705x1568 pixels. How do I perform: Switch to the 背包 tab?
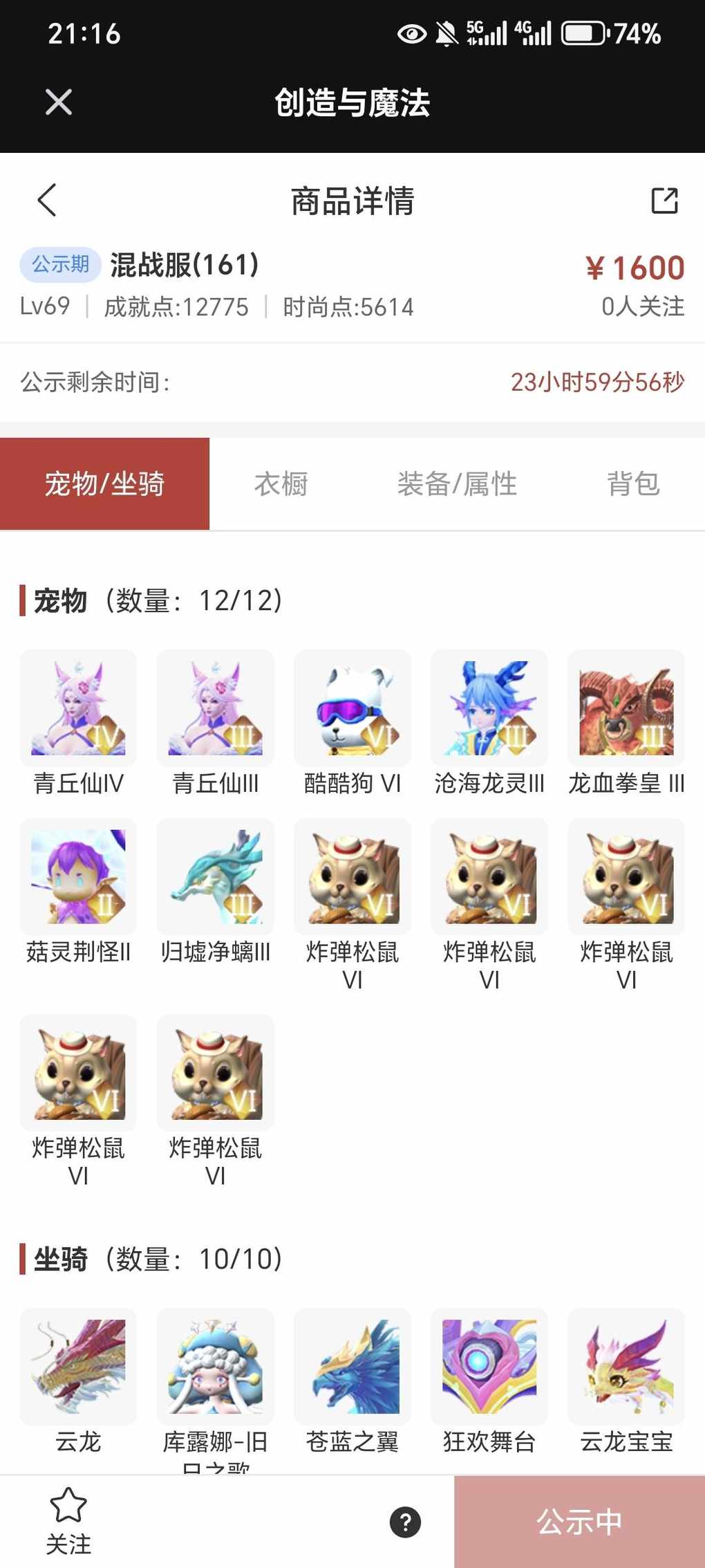click(633, 484)
